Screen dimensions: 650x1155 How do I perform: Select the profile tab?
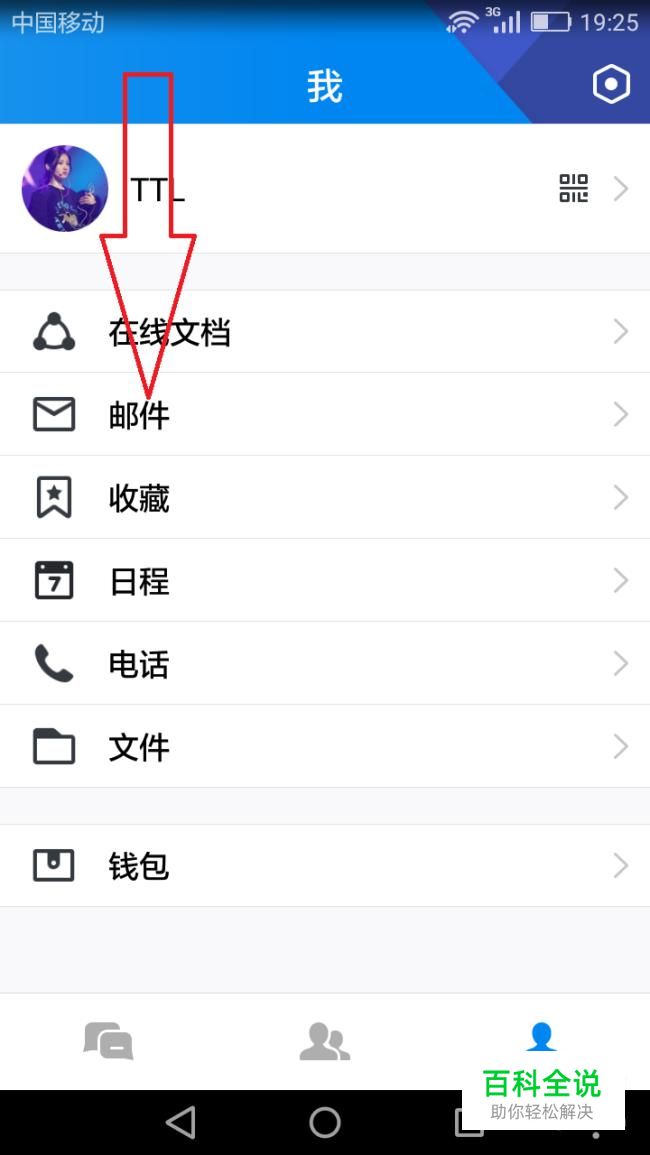[x=541, y=1038]
